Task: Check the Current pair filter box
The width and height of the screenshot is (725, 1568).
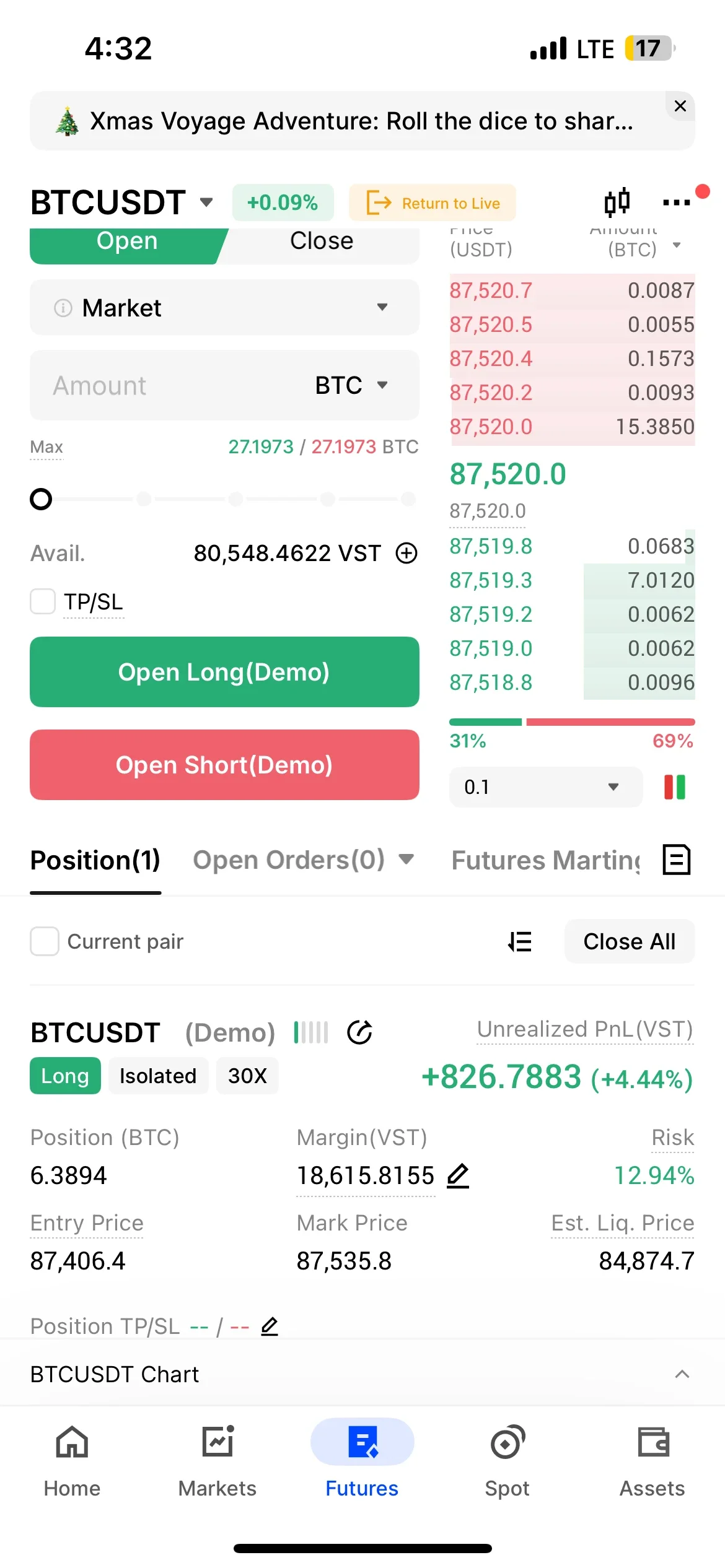Action: [x=45, y=941]
